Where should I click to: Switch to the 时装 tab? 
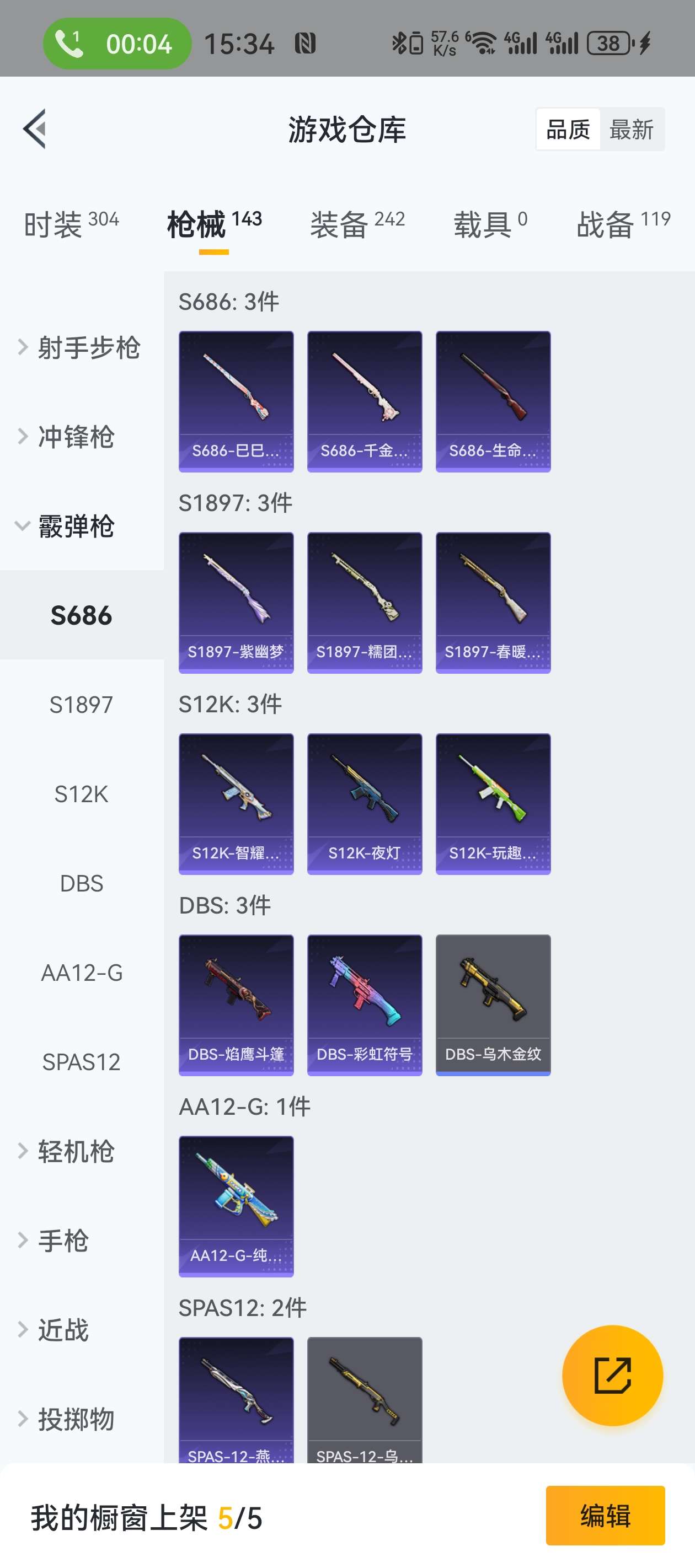[71, 224]
